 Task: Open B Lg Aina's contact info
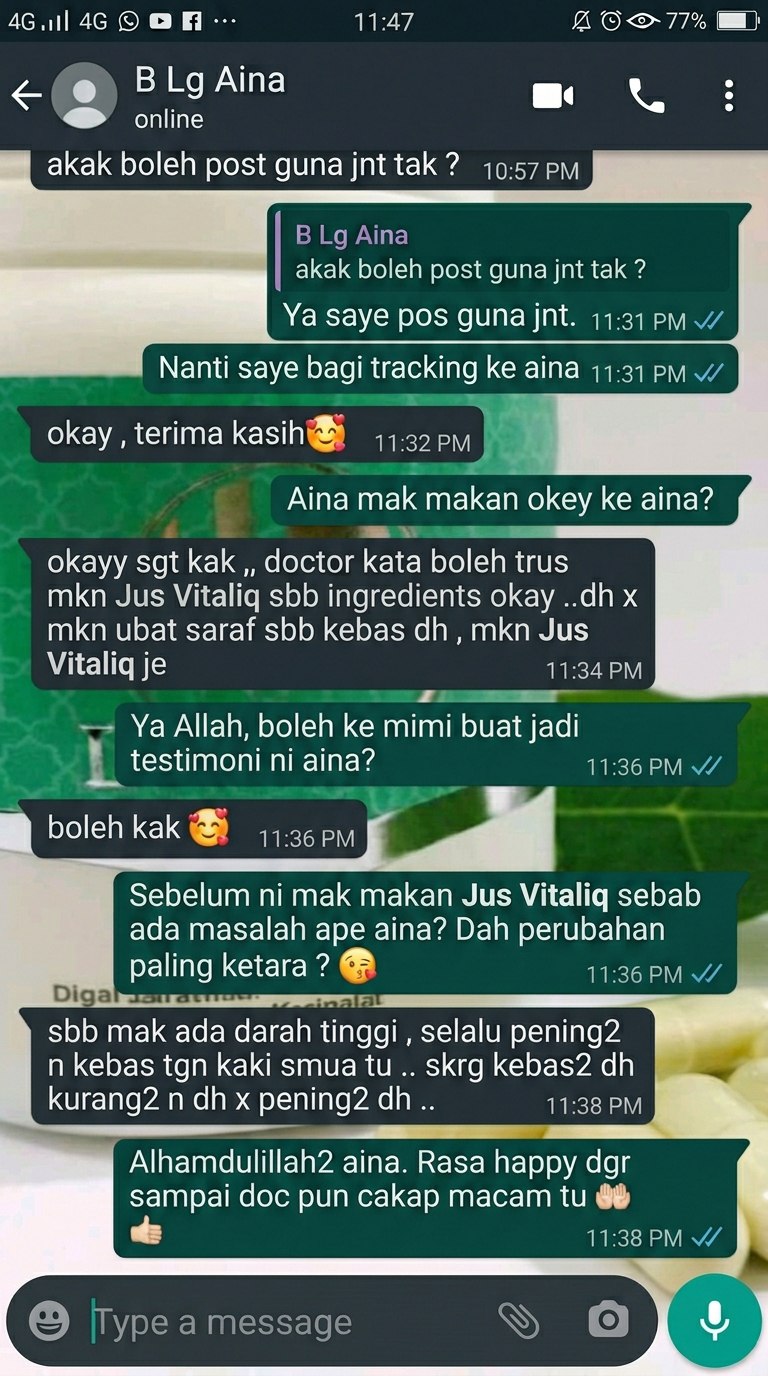(x=210, y=96)
